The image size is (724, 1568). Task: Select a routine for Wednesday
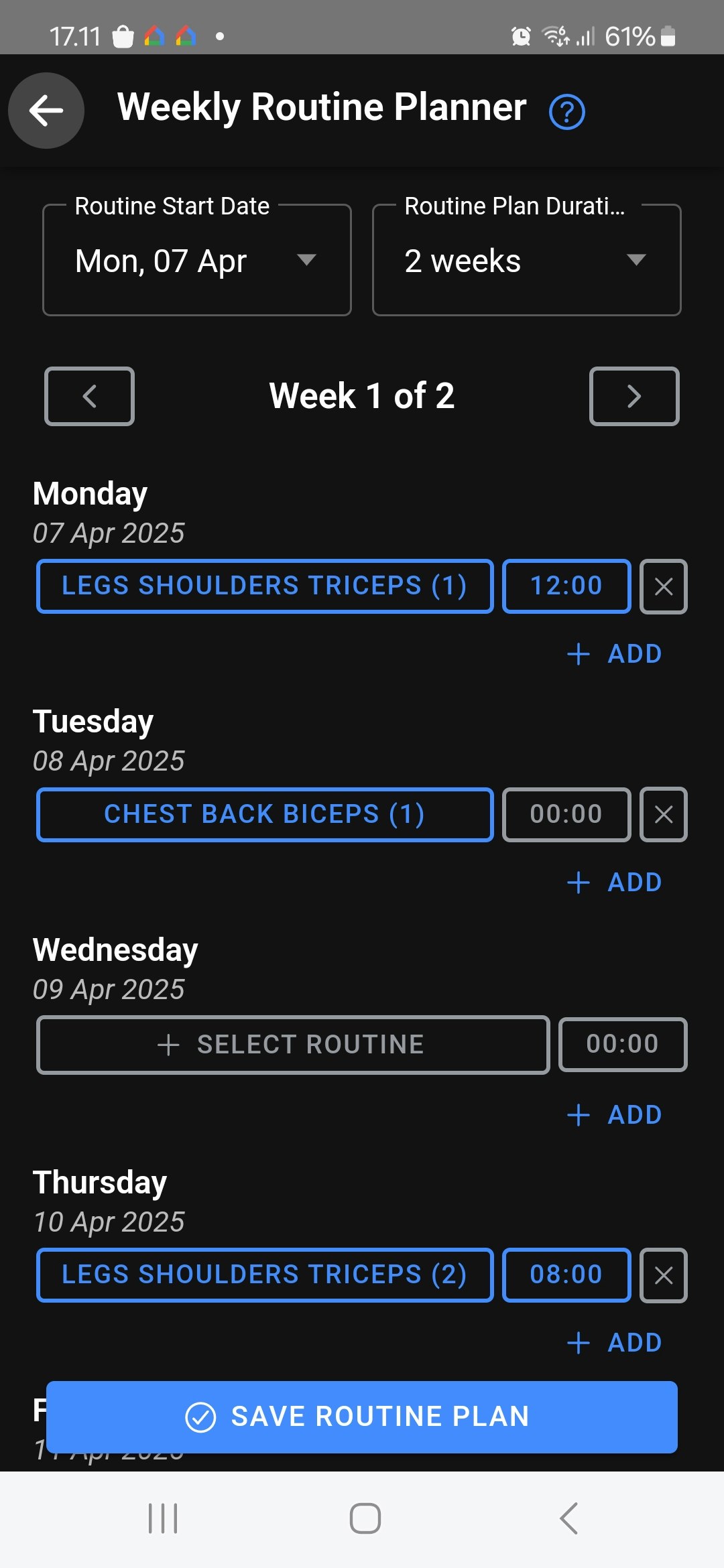pos(293,1045)
